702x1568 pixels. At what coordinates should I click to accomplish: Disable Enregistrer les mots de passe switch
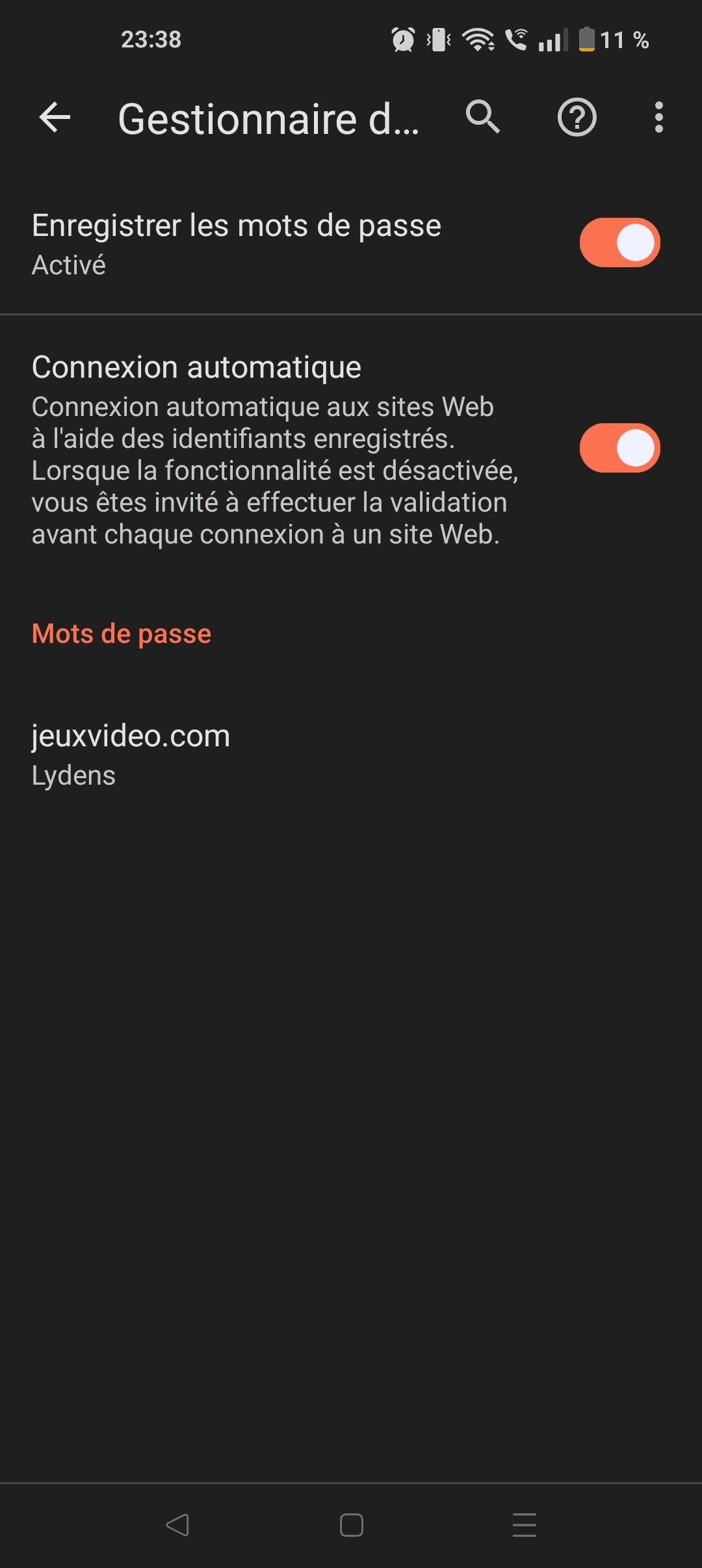click(x=619, y=242)
